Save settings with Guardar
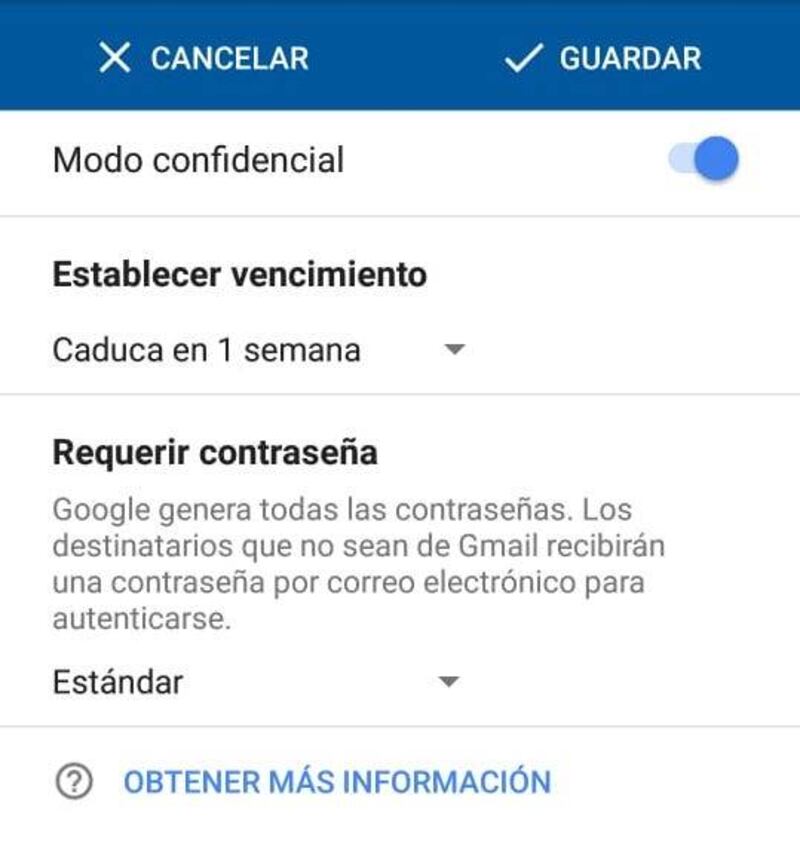The width and height of the screenshot is (800, 850). click(603, 58)
